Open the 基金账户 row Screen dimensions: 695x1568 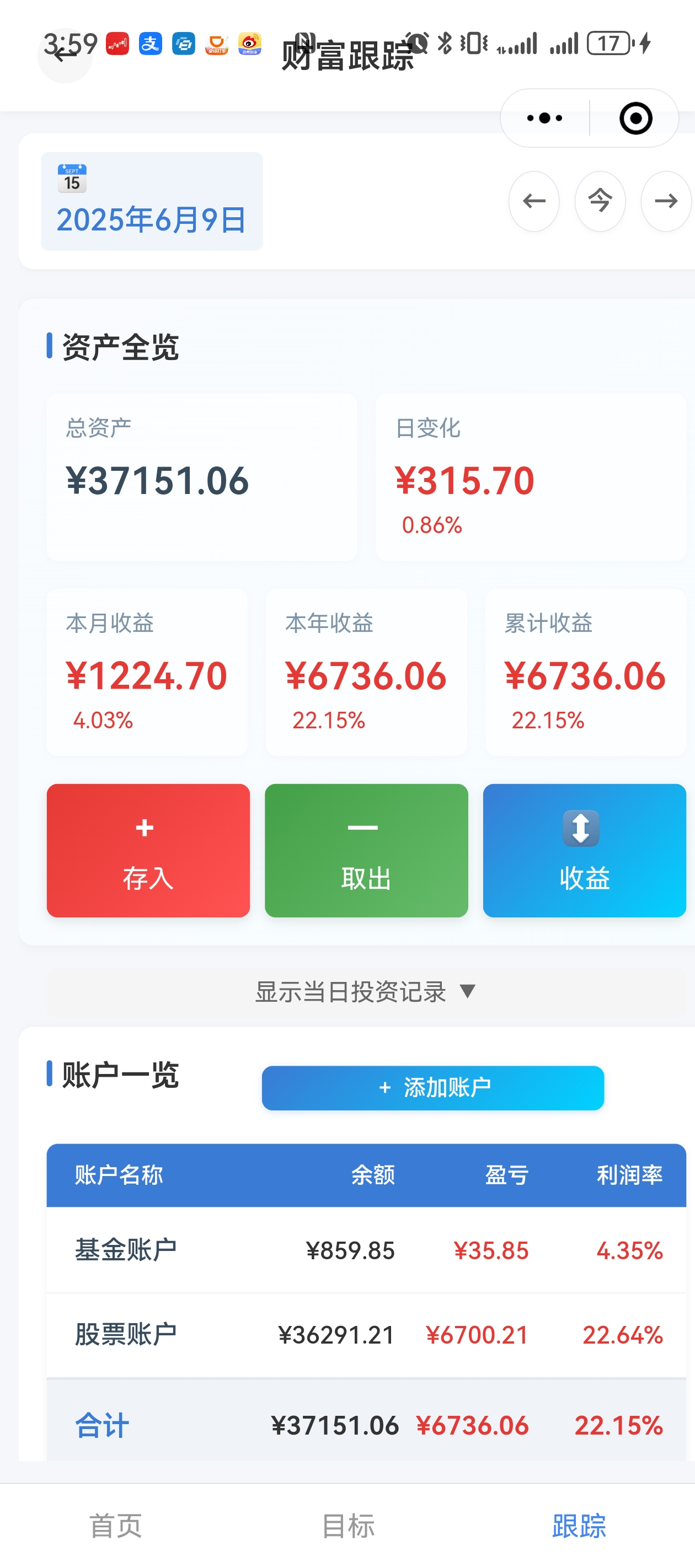(366, 1250)
